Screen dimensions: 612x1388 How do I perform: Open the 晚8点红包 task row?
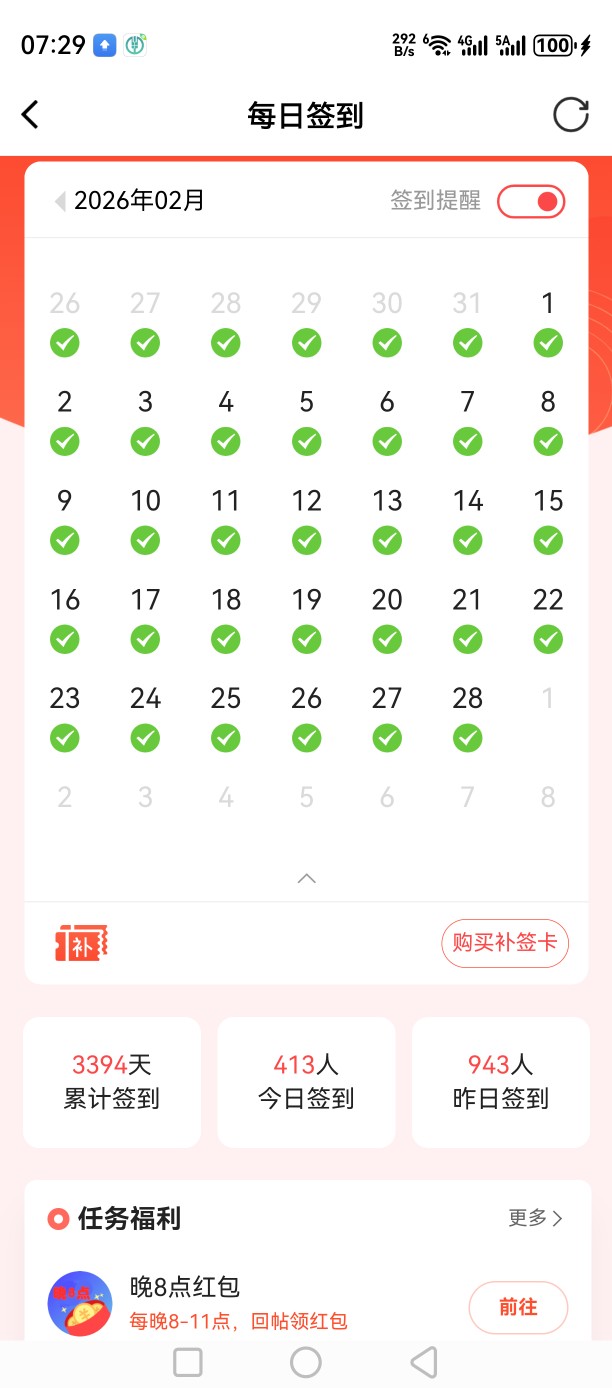point(250,1305)
